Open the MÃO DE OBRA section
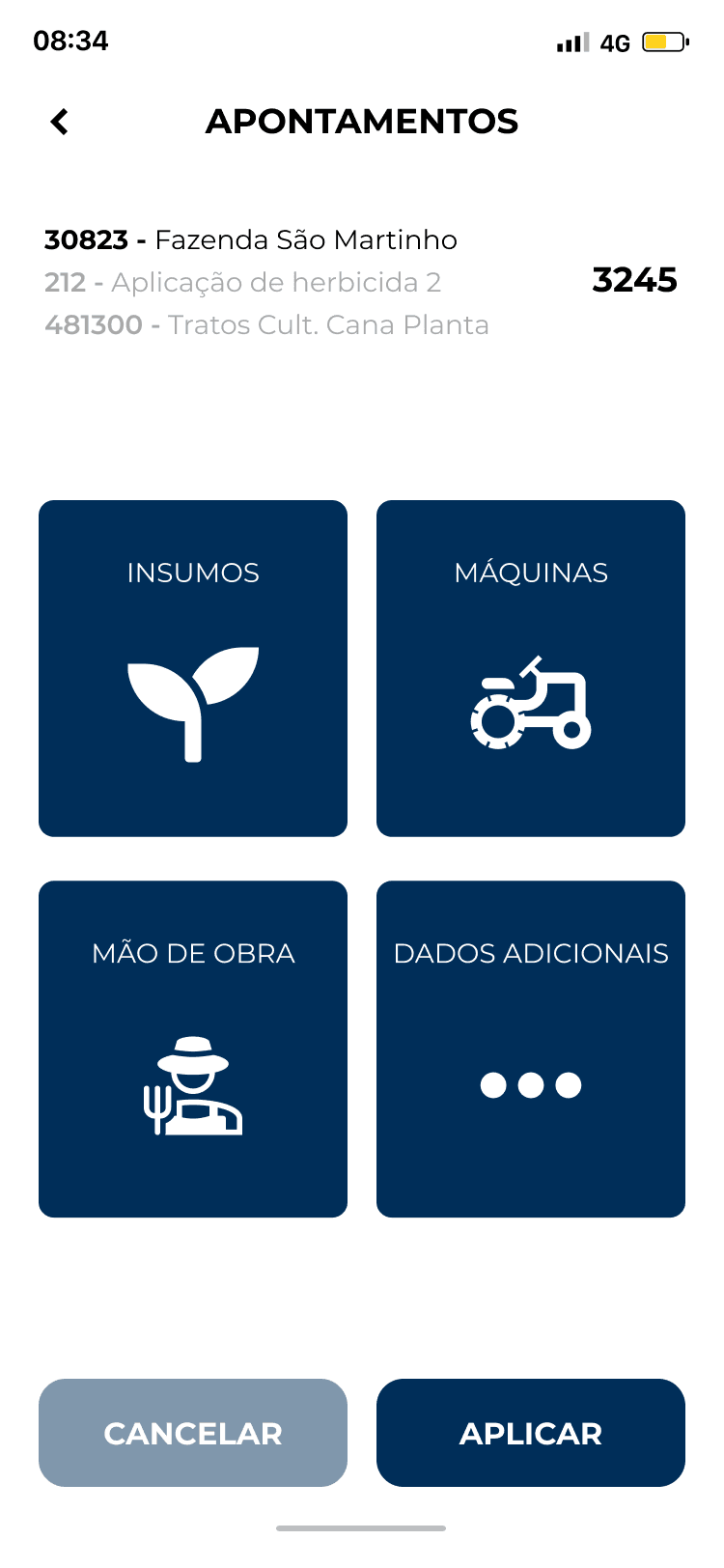This screenshot has width=724, height=1568. [x=192, y=1048]
